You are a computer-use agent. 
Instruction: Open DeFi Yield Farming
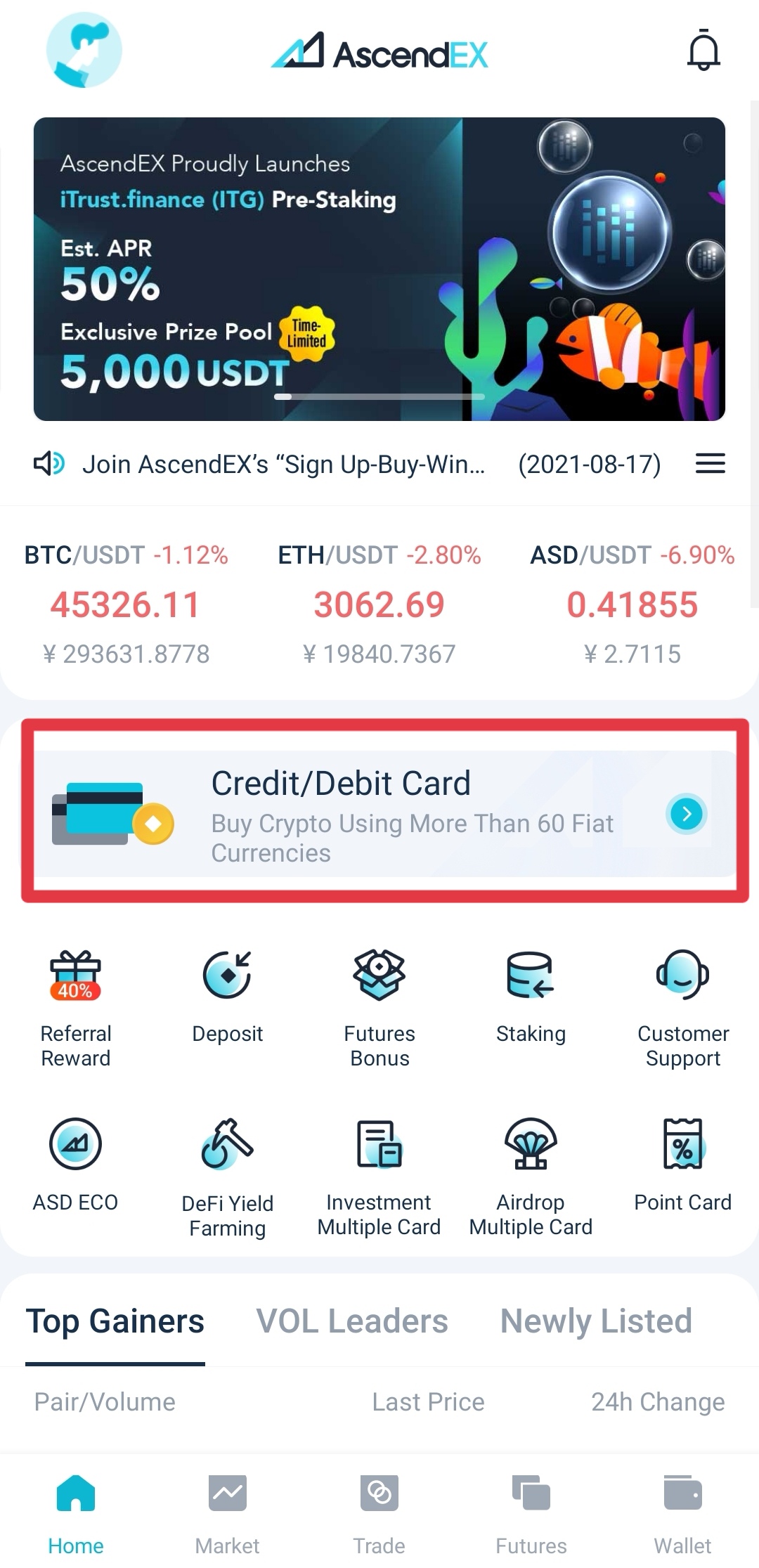point(227,1176)
